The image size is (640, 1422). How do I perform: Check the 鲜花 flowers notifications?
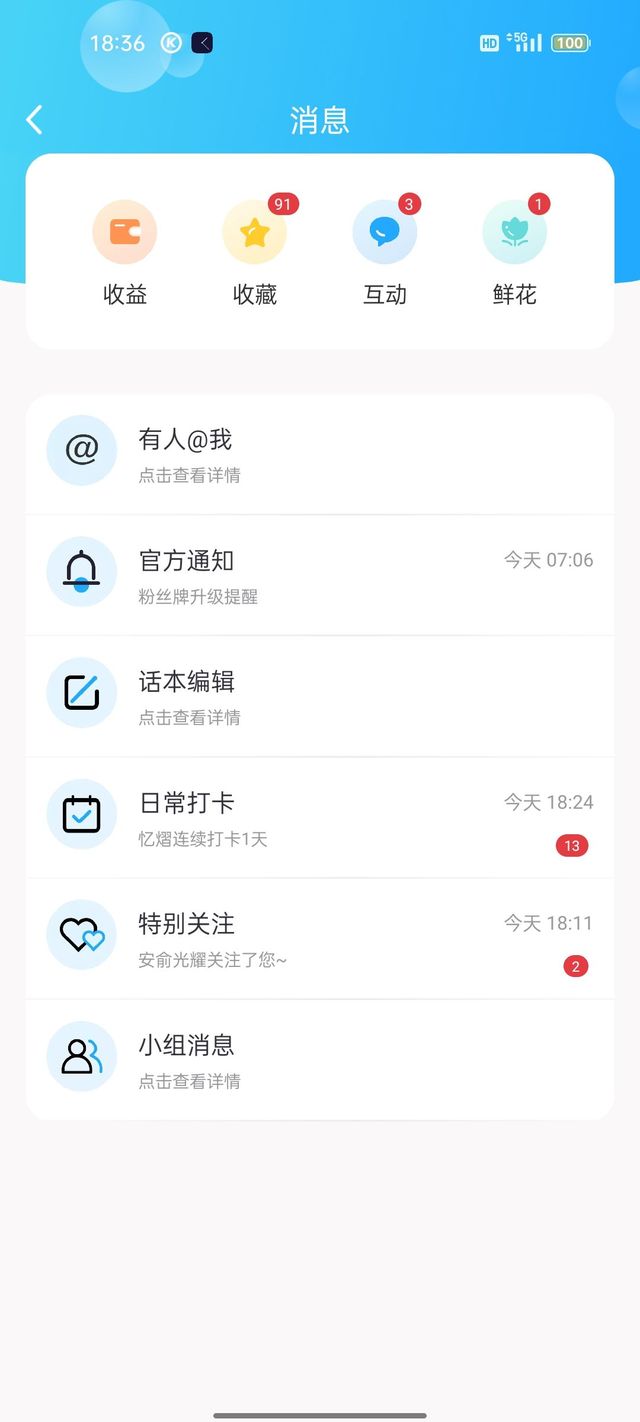[515, 251]
